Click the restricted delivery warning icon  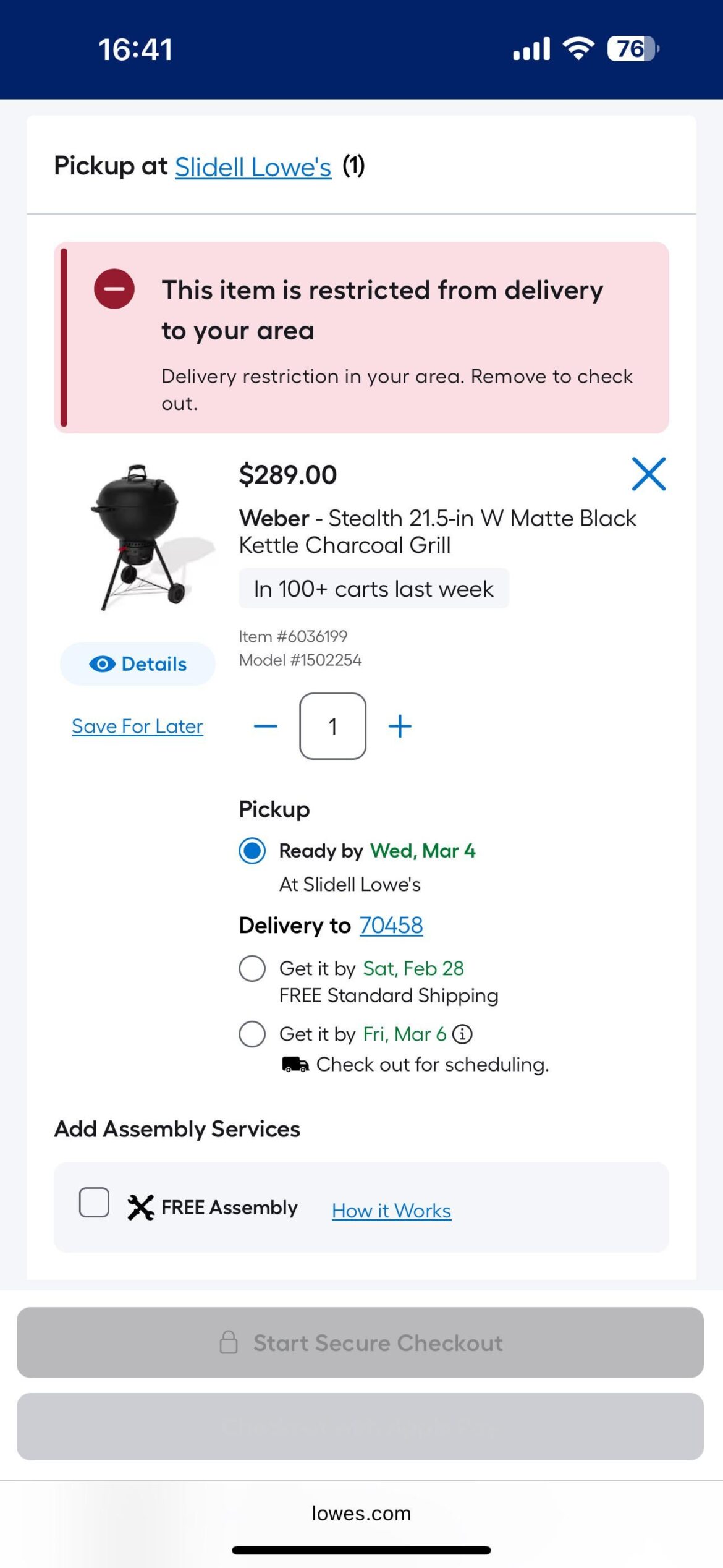[x=113, y=289]
